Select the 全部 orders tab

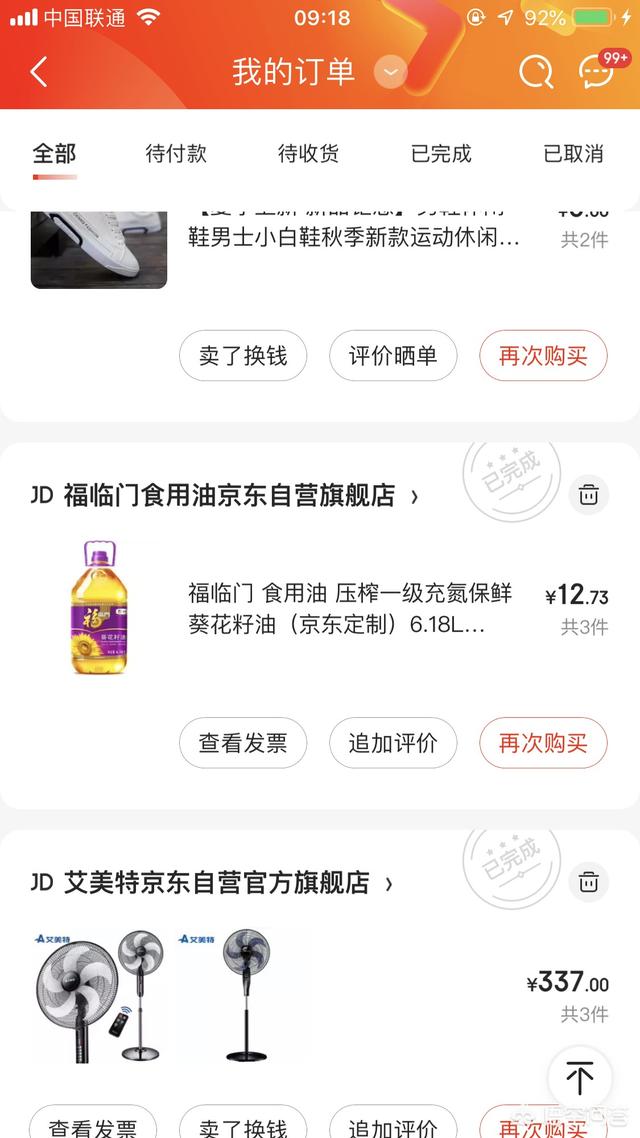point(54,154)
